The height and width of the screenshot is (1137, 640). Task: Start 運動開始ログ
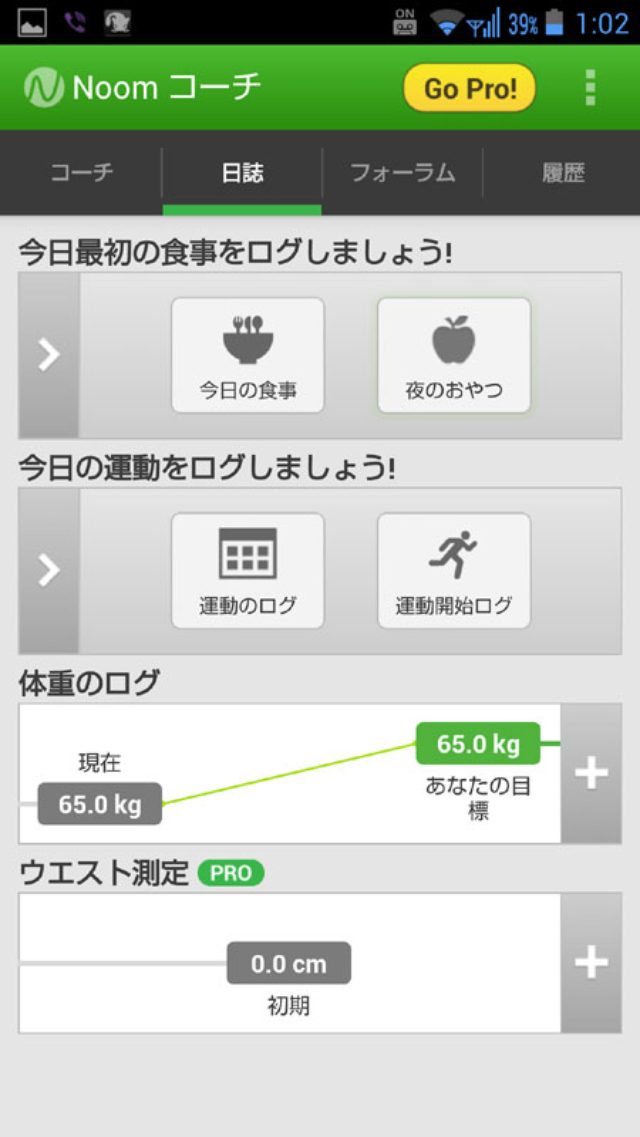pos(454,570)
